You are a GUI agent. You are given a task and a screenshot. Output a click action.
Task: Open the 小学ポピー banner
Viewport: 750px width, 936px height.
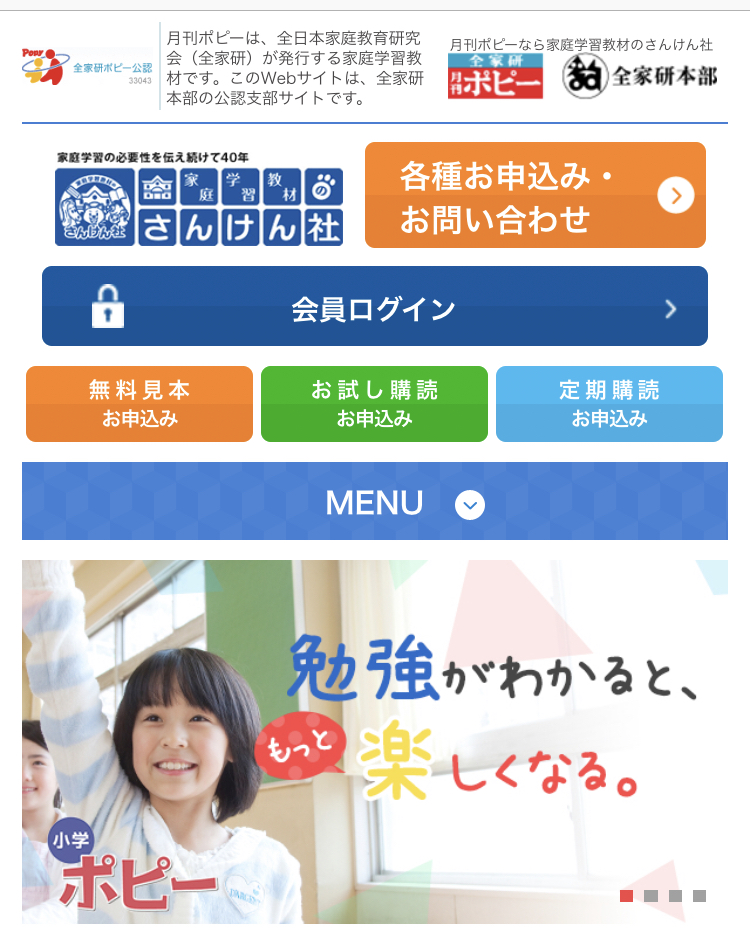tap(374, 740)
